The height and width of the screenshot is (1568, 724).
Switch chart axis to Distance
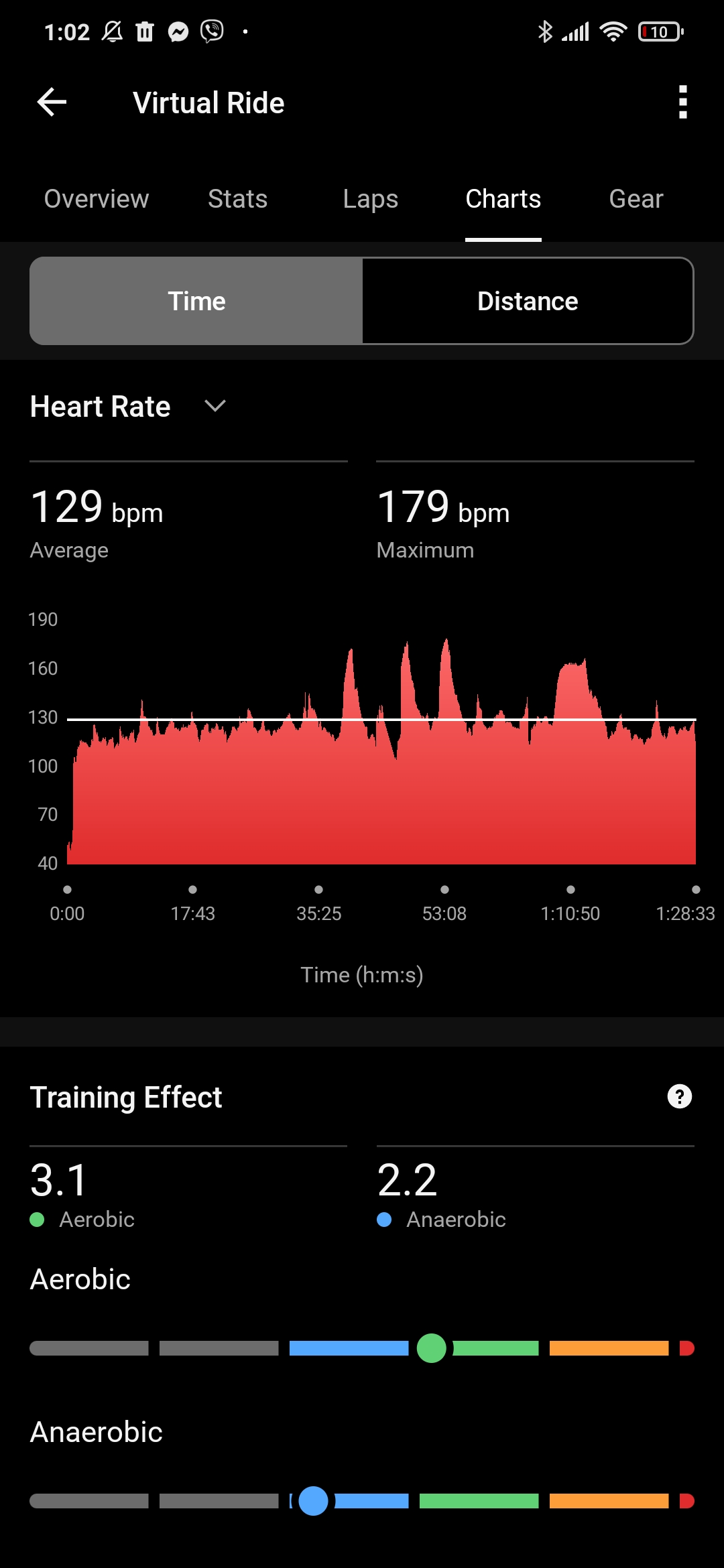pyautogui.click(x=527, y=300)
